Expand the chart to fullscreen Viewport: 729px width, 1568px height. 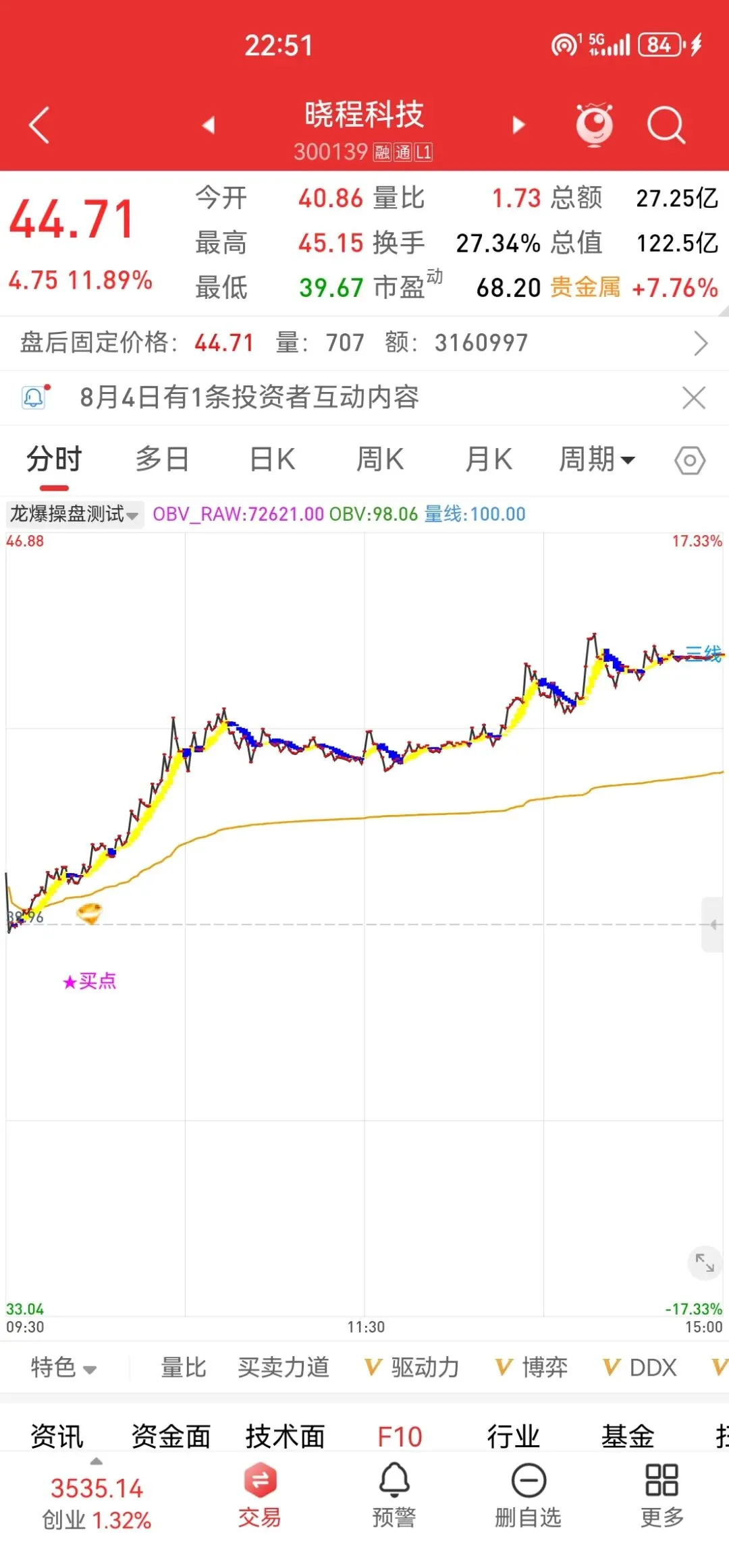705,1262
